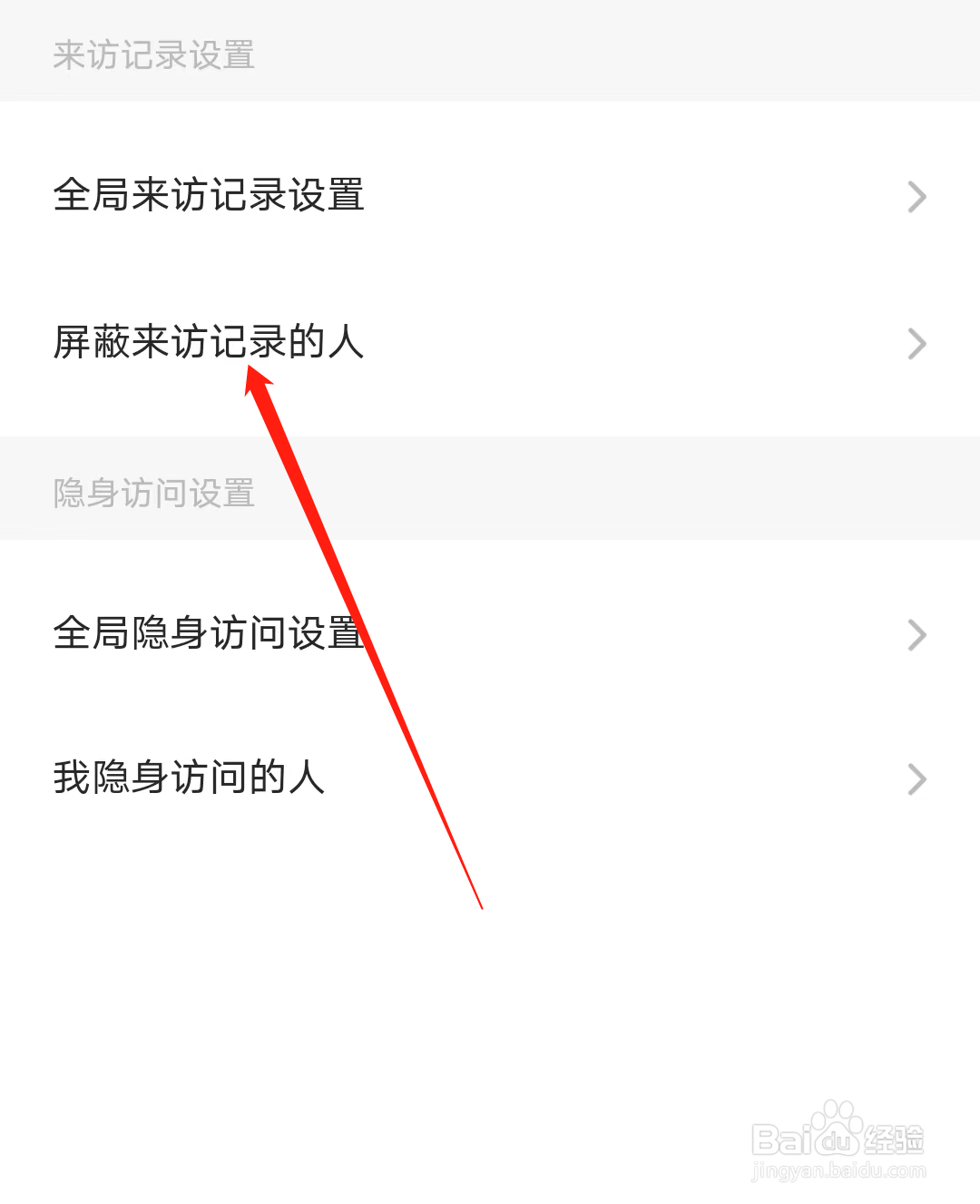
Task: Tap the 屏蔽来访记录的人 row pointed by arrow
Action: tap(207, 344)
